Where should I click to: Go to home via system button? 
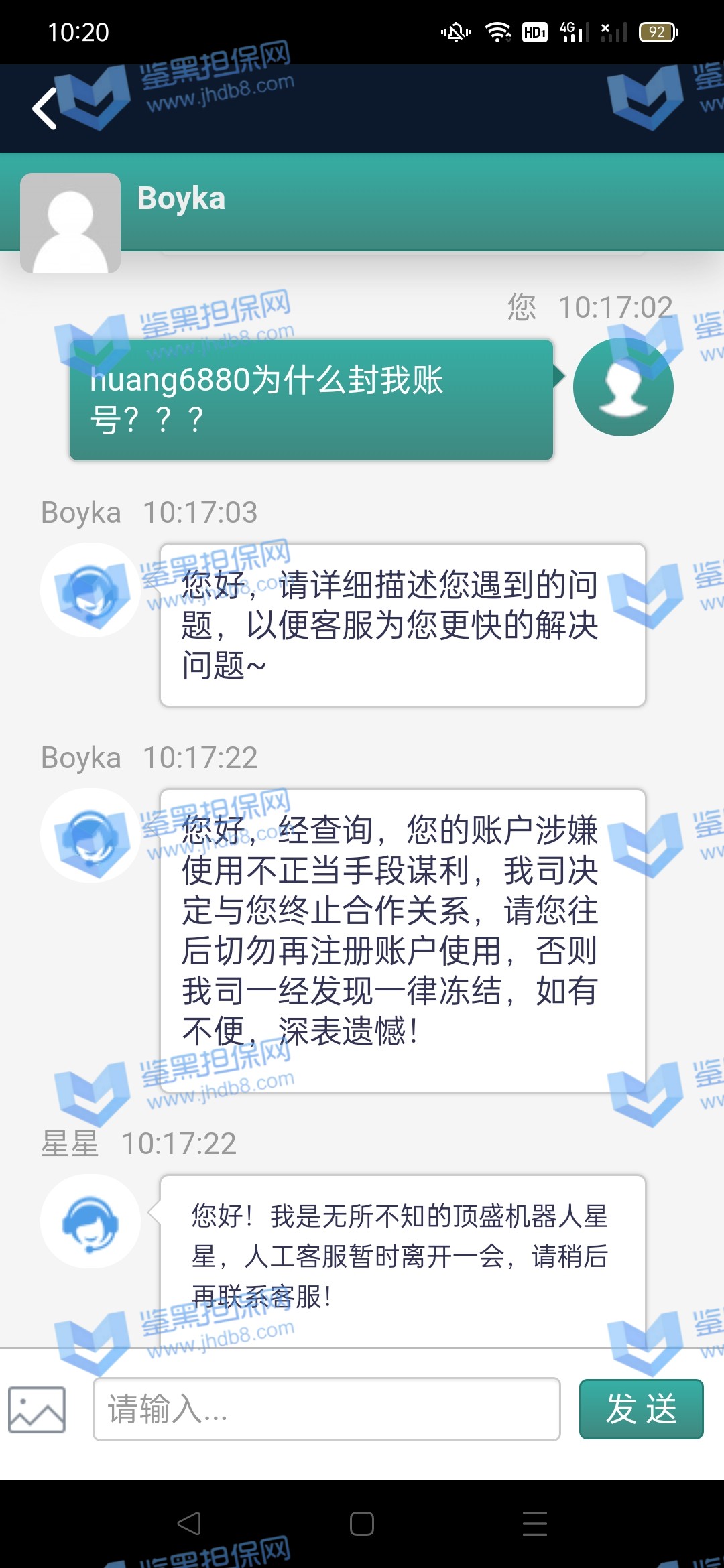(362, 1523)
